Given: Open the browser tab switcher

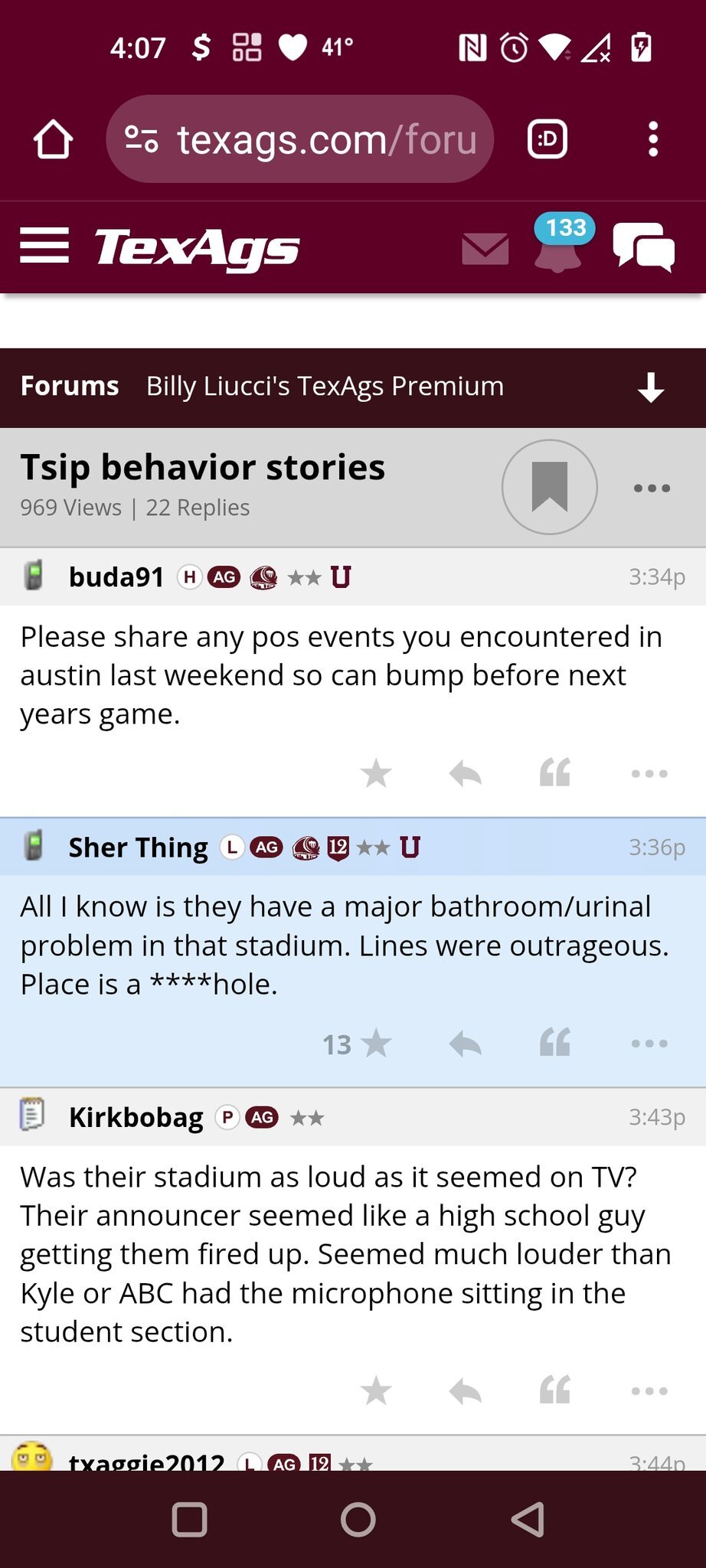Looking at the screenshot, I should click(547, 139).
